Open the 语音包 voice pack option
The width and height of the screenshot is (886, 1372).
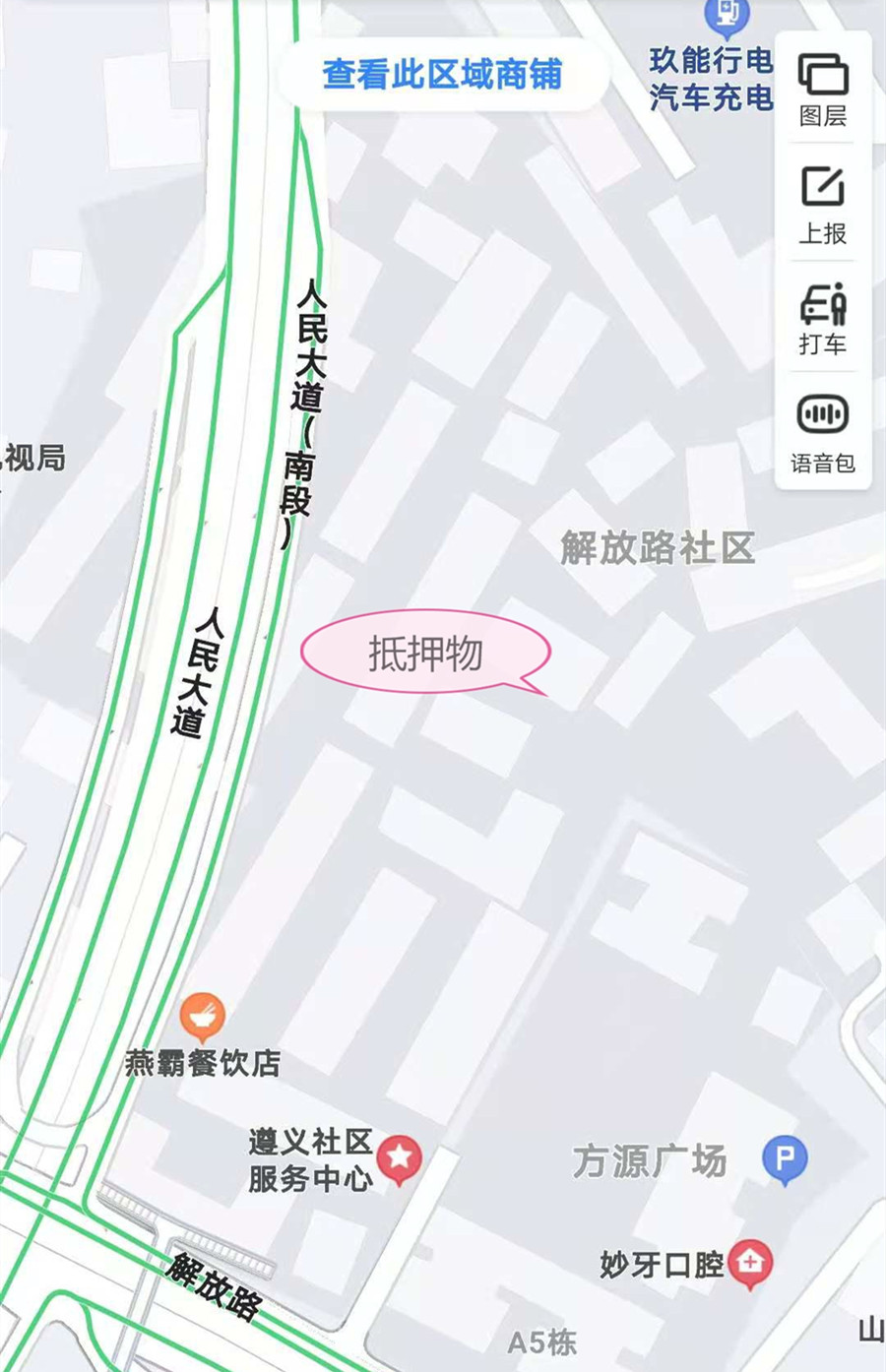(x=823, y=432)
